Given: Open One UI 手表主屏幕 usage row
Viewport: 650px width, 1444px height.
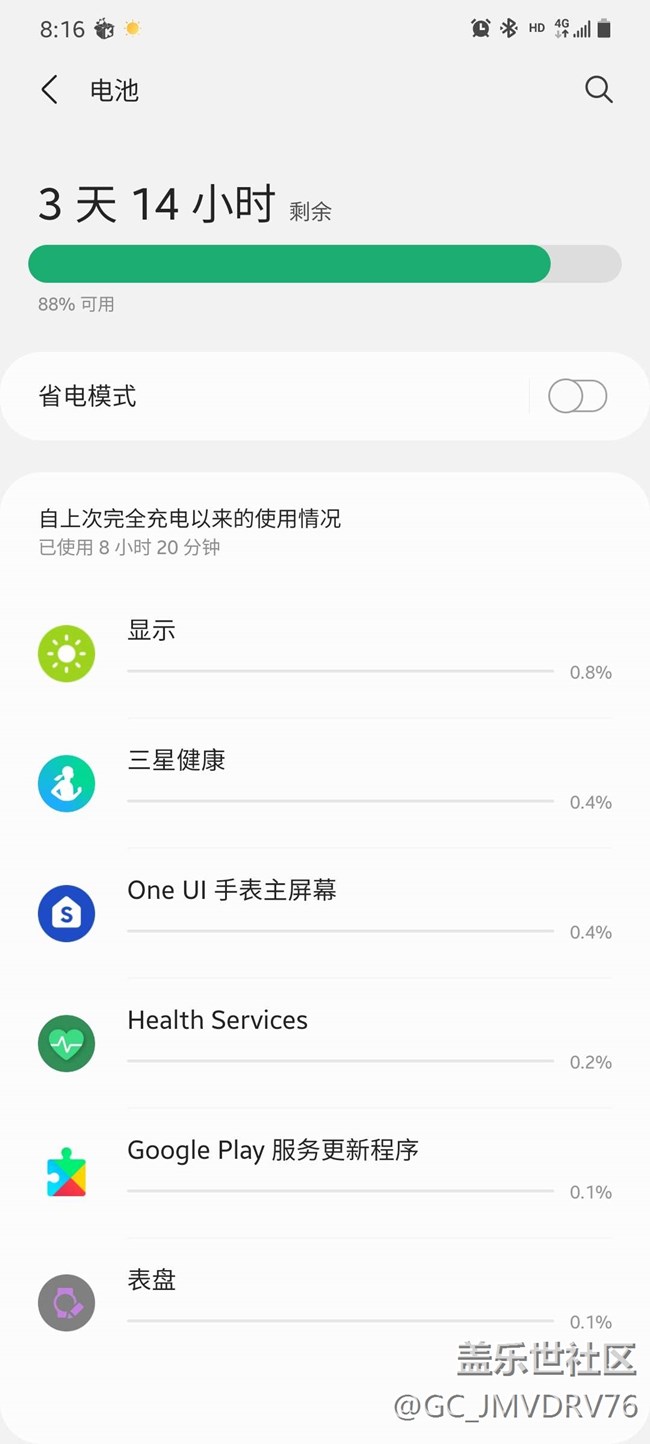Looking at the screenshot, I should [324, 913].
